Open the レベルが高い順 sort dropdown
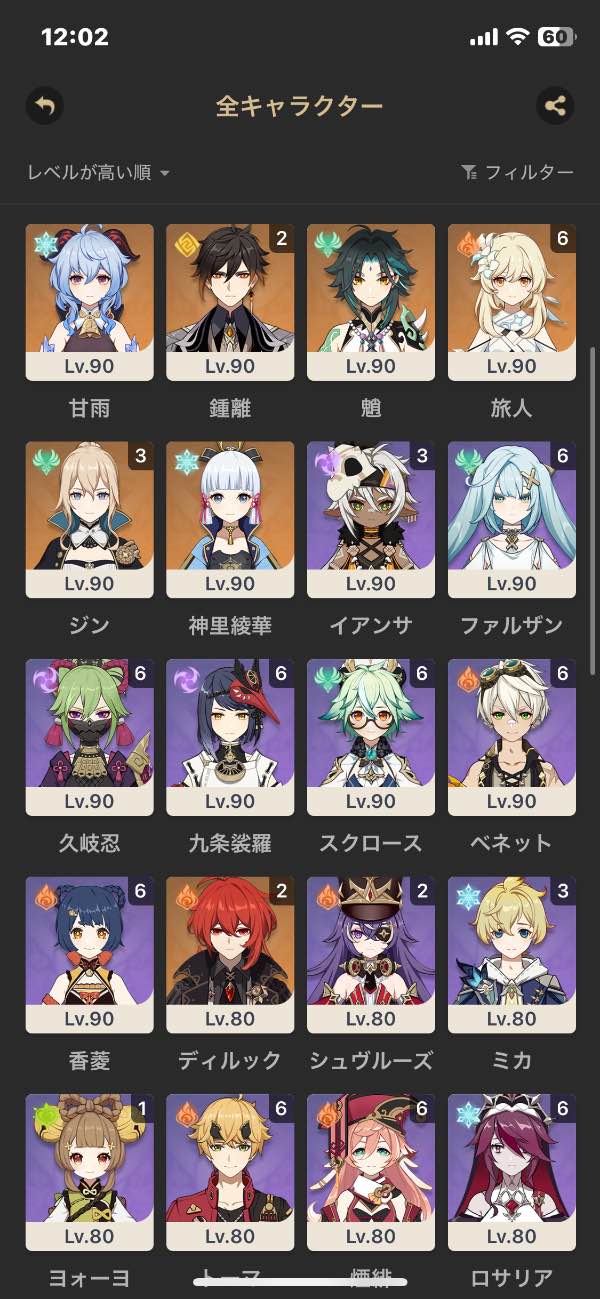600x1299 pixels. point(98,173)
